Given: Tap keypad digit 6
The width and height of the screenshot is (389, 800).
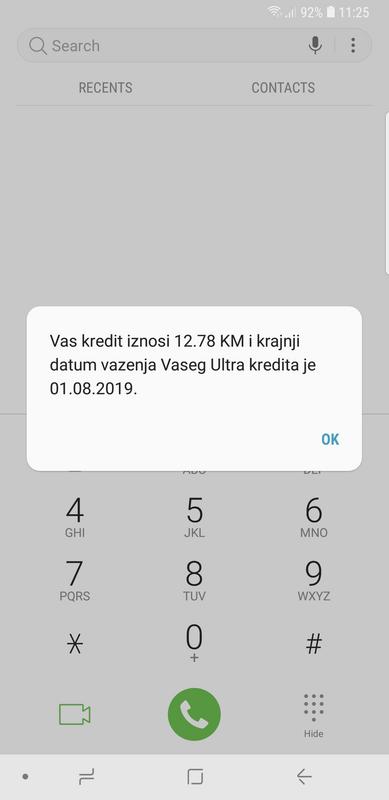Looking at the screenshot, I should [x=313, y=517].
